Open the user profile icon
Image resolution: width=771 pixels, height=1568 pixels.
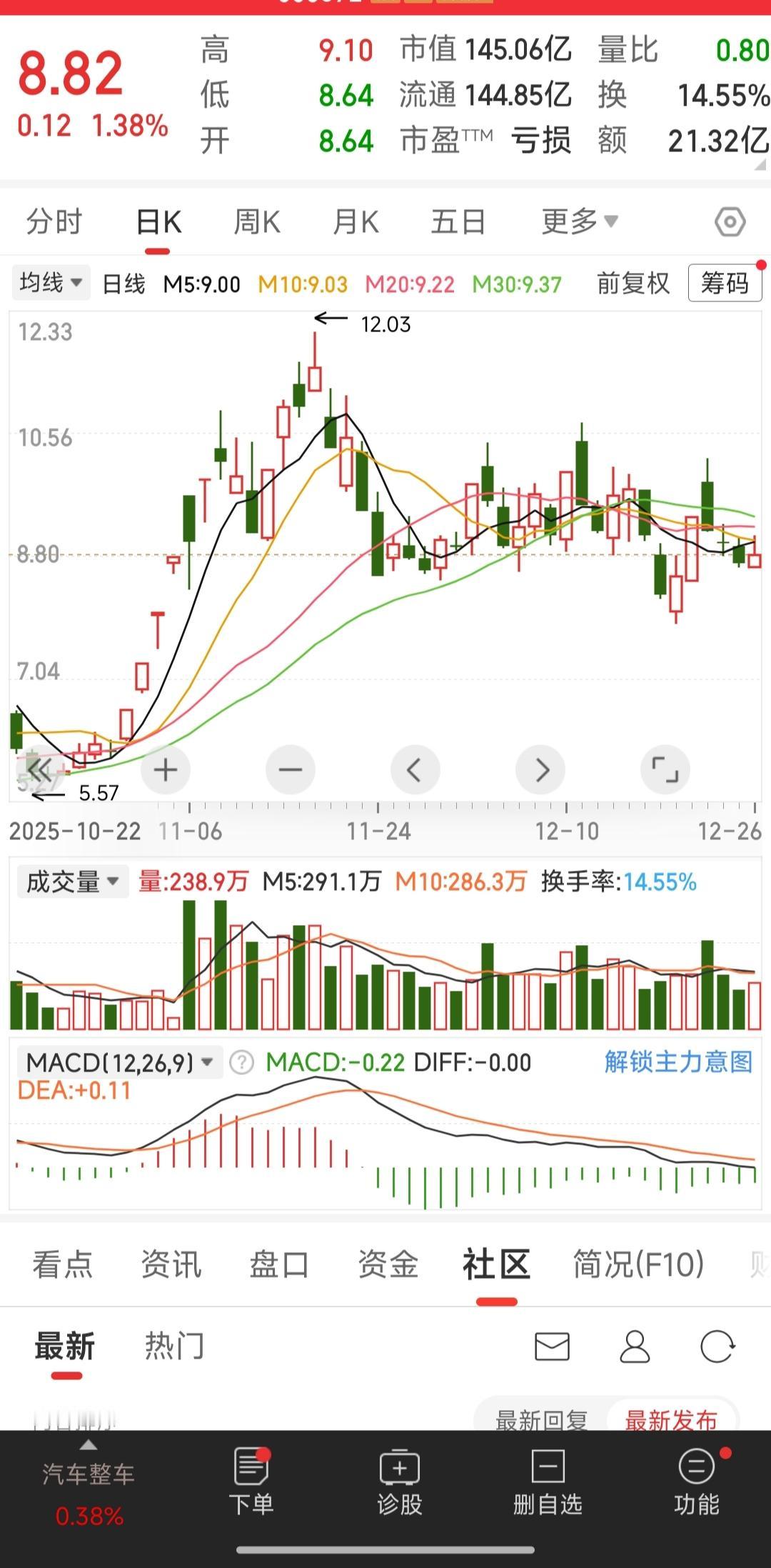[635, 1346]
